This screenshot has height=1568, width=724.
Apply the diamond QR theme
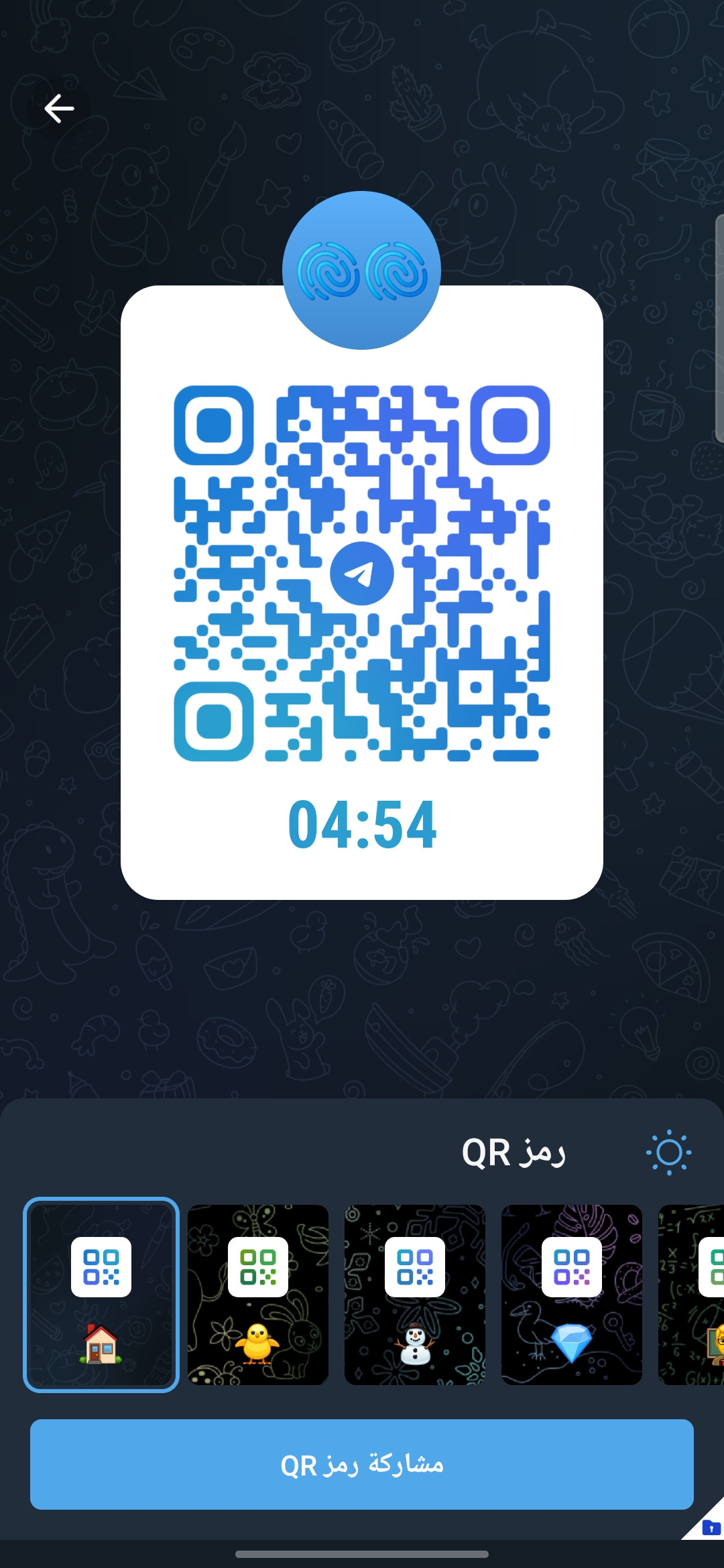click(572, 1295)
